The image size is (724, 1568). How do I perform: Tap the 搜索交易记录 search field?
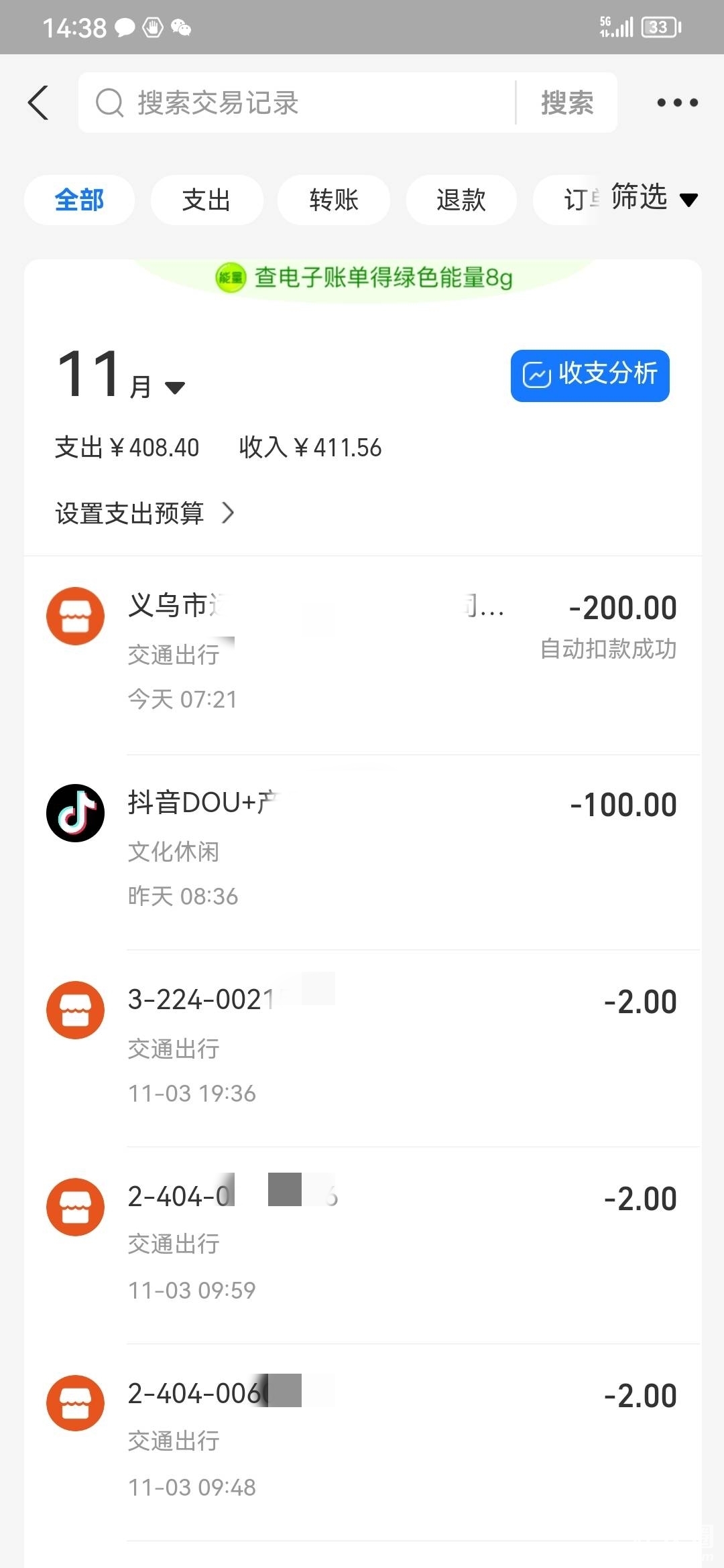tap(295, 103)
